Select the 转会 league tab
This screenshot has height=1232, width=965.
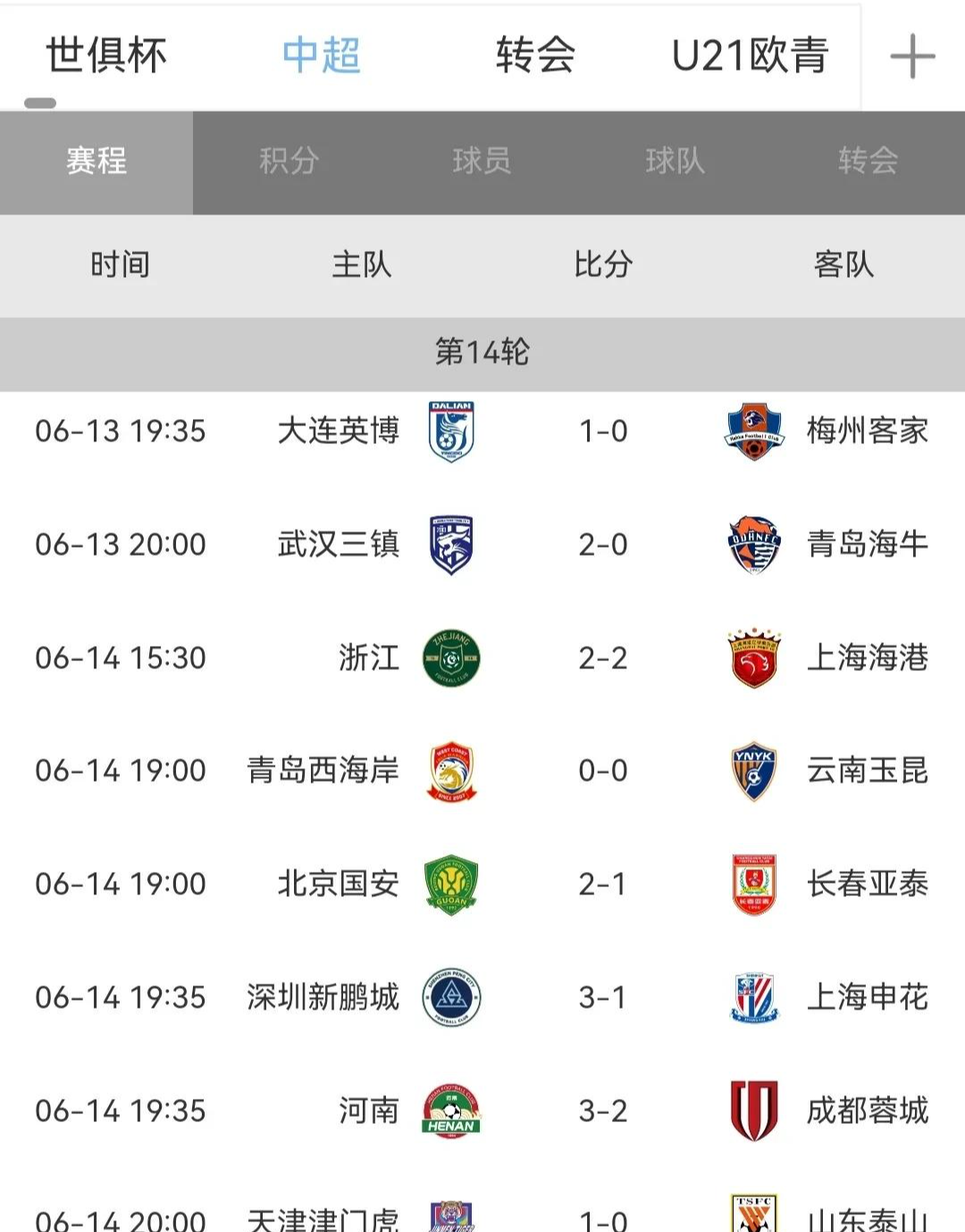(x=535, y=55)
